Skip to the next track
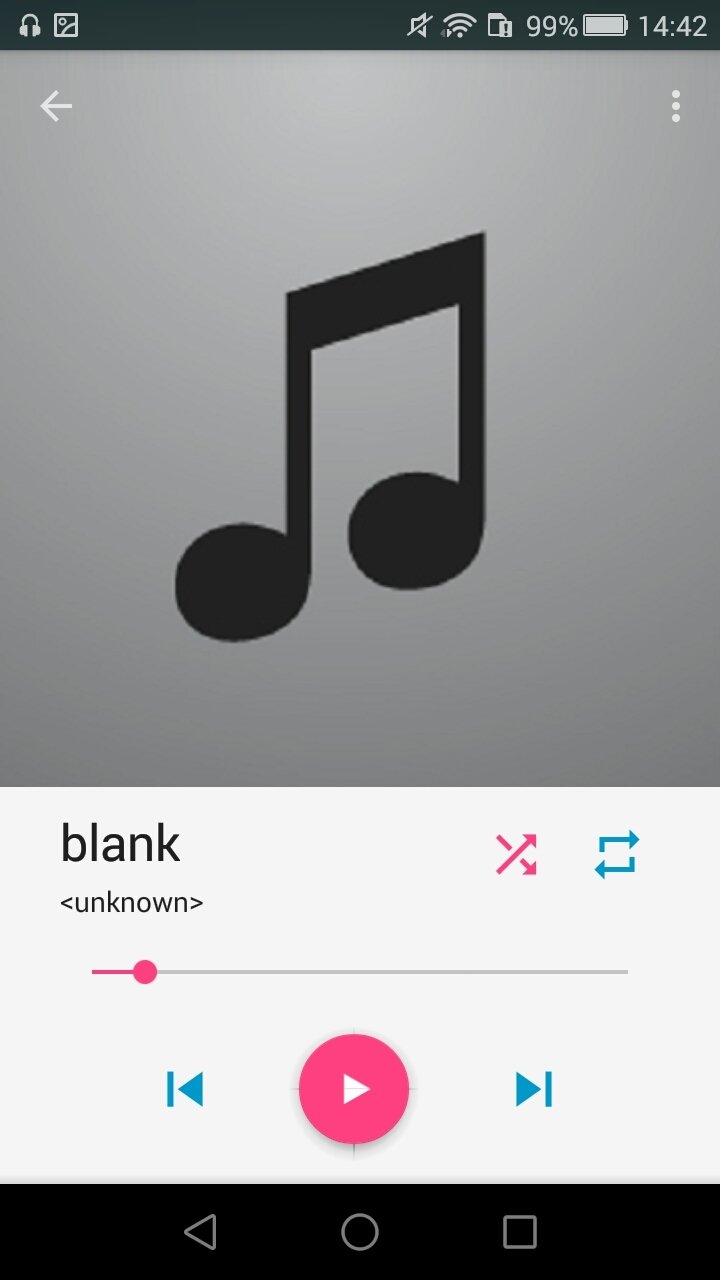The height and width of the screenshot is (1280, 720). pos(534,1089)
